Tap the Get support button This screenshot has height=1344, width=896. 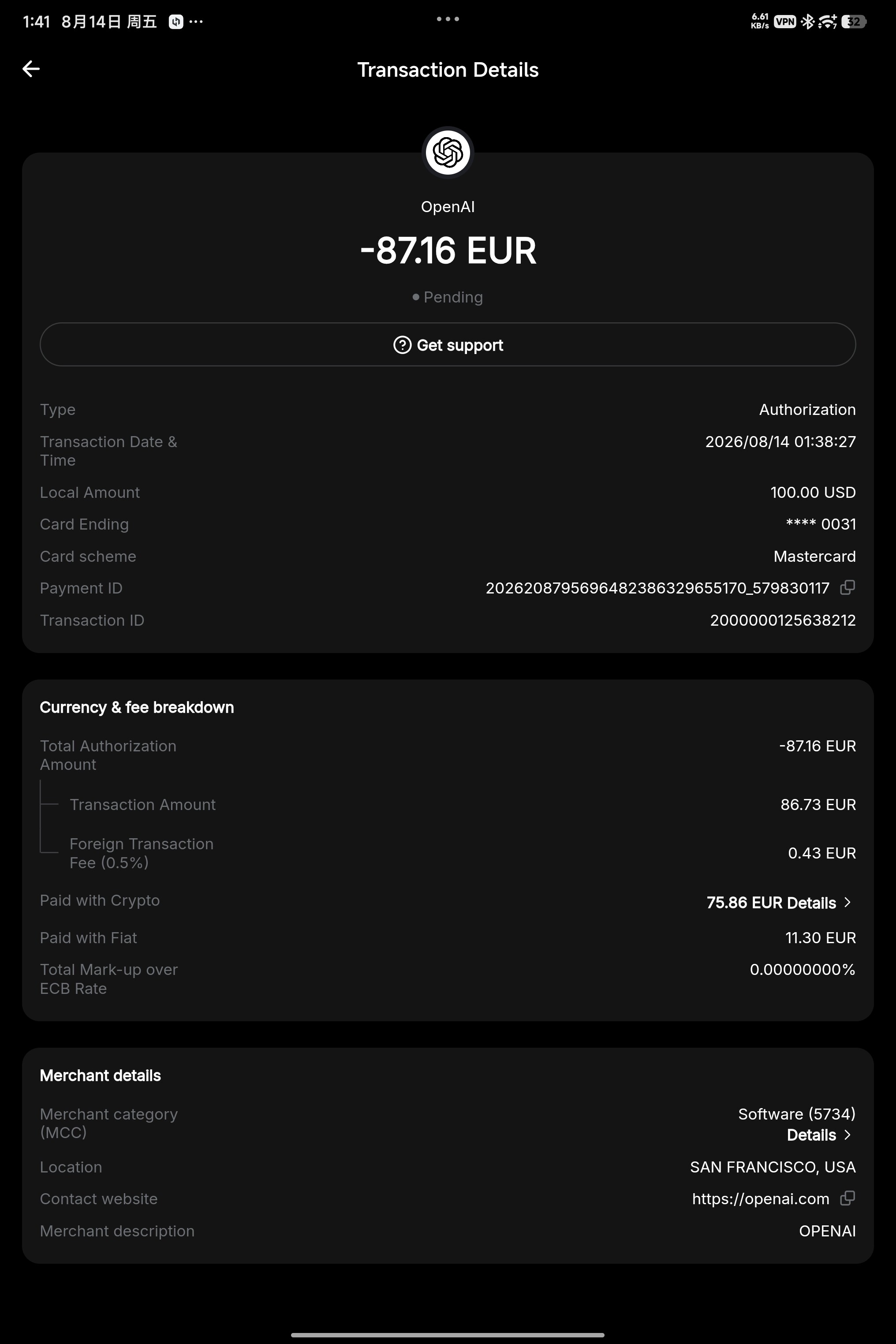(x=448, y=344)
